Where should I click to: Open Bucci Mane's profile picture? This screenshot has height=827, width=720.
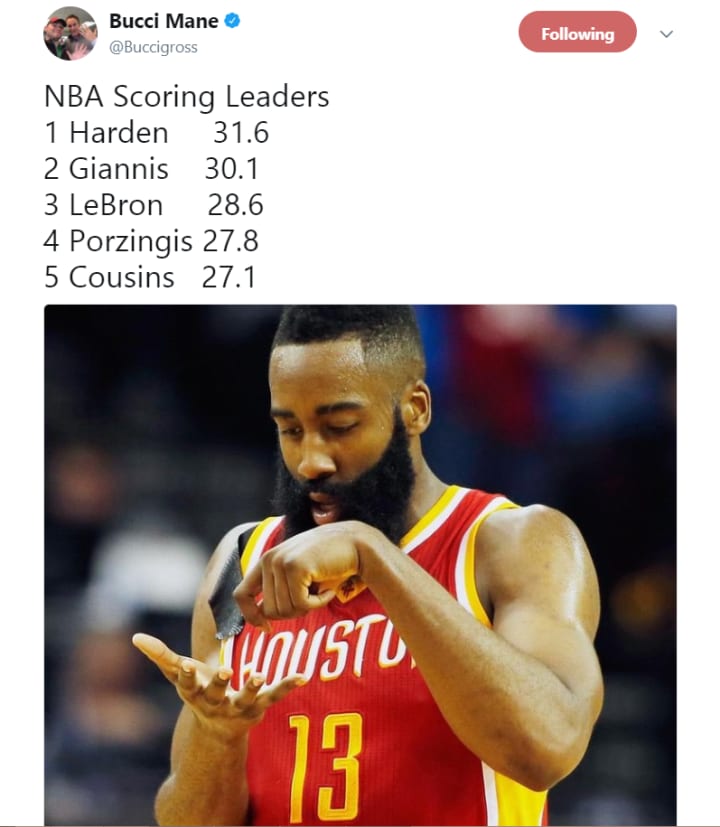pyautogui.click(x=71, y=33)
